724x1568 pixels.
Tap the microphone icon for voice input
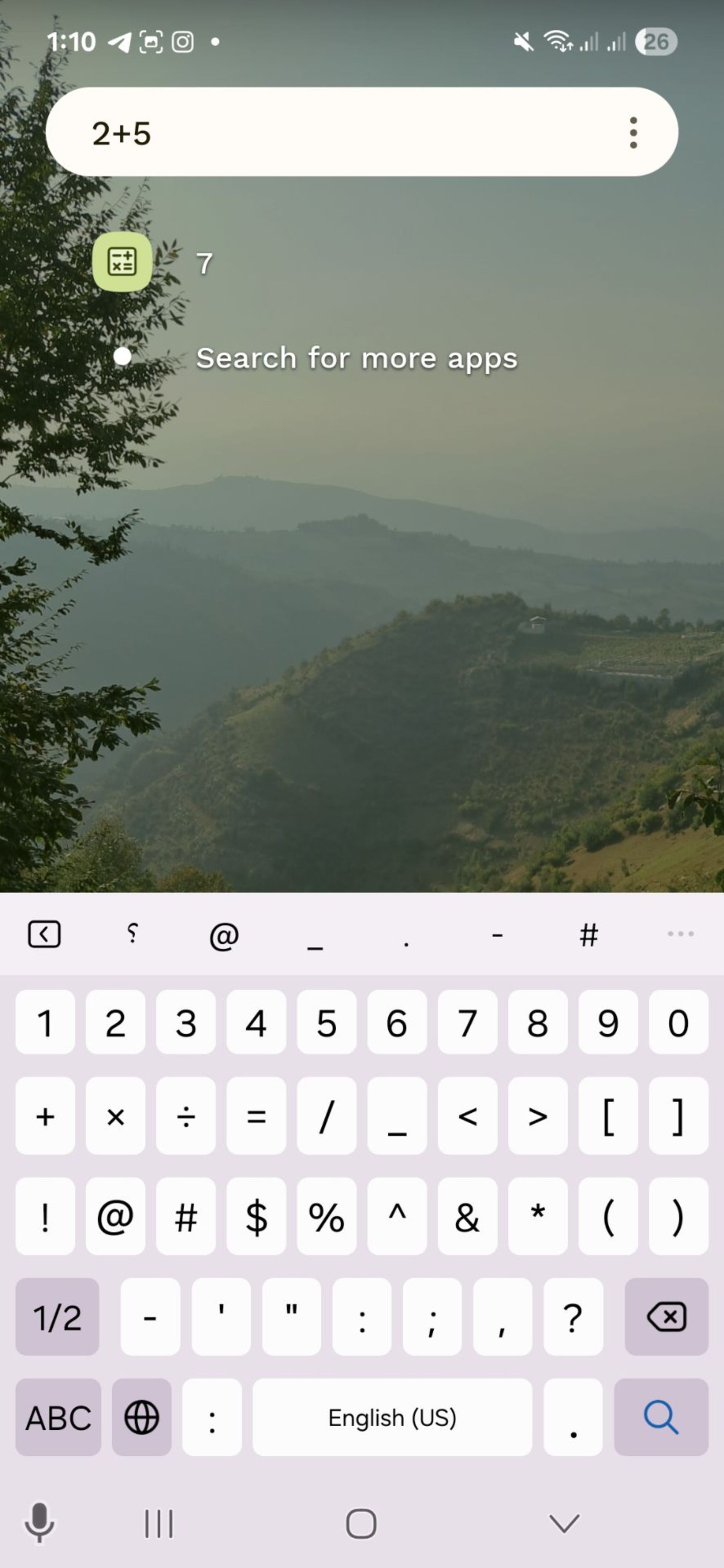pos(40,1524)
